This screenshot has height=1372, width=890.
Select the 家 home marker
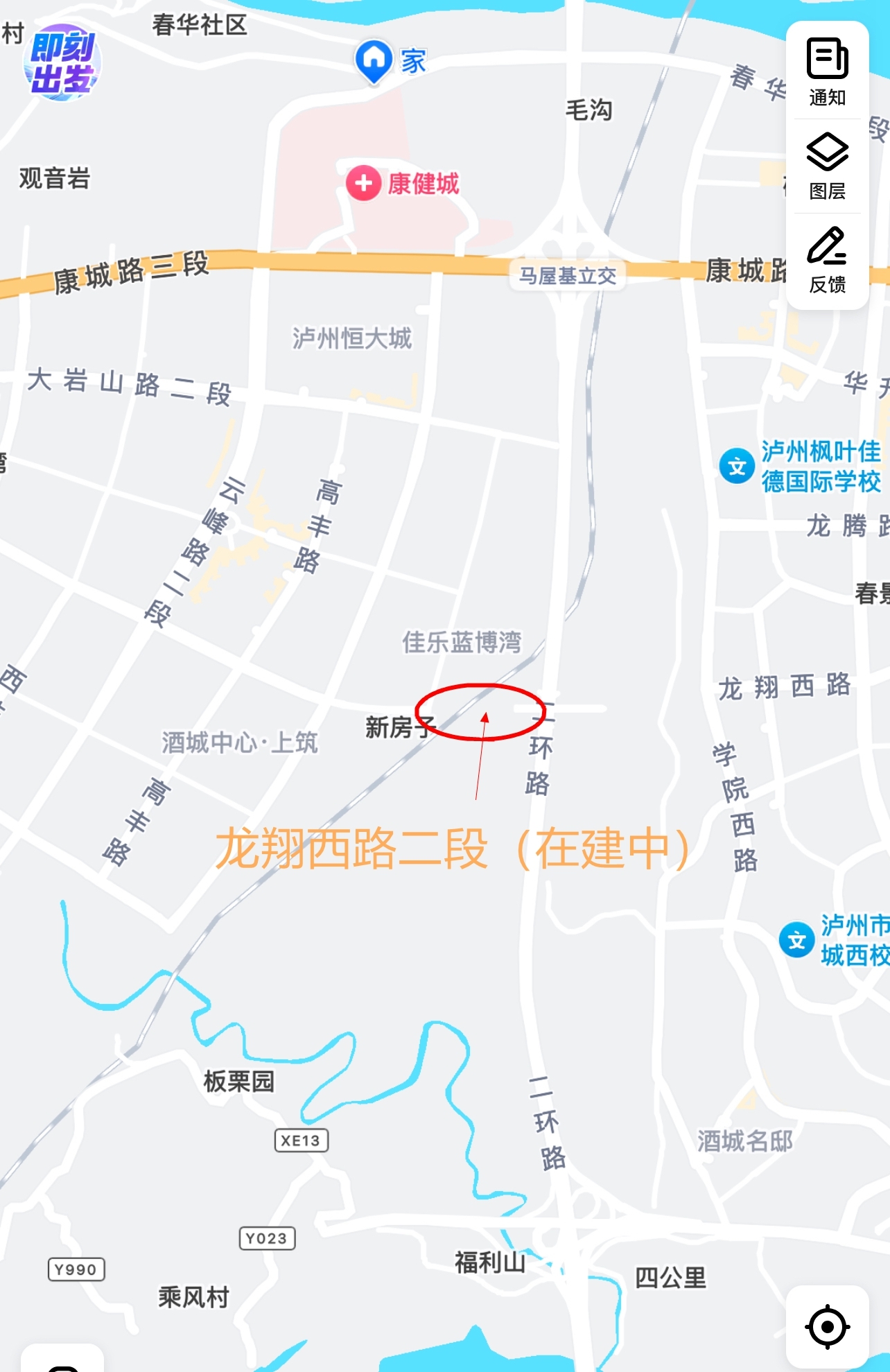click(374, 60)
